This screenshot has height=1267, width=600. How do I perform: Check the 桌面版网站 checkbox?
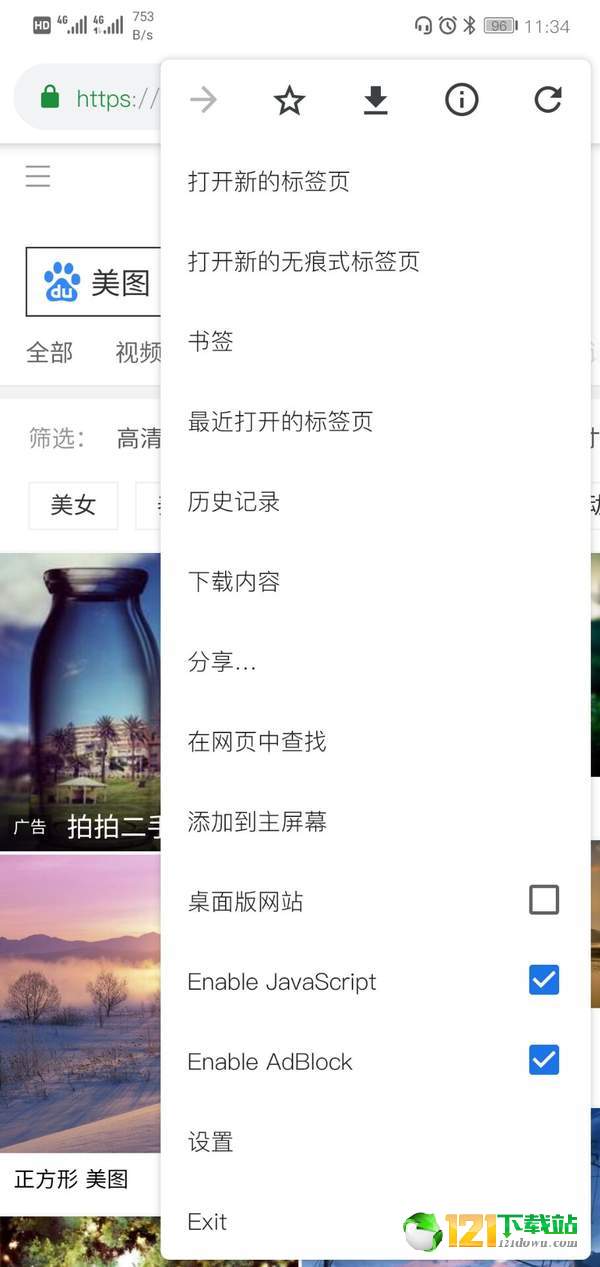point(544,900)
